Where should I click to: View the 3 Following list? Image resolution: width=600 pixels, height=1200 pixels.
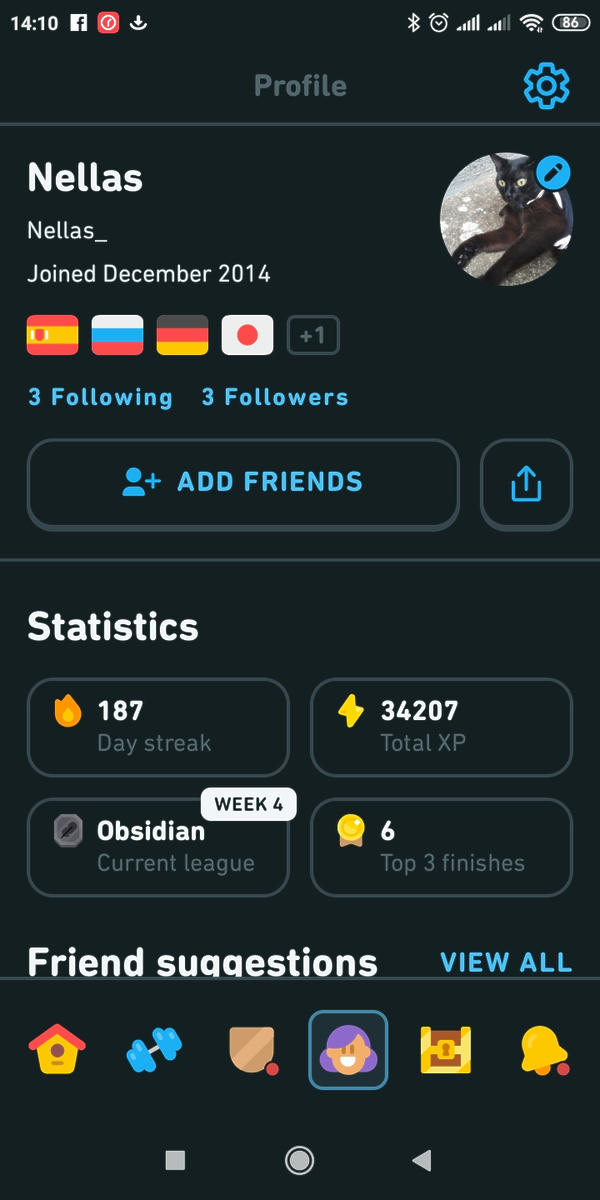point(100,397)
